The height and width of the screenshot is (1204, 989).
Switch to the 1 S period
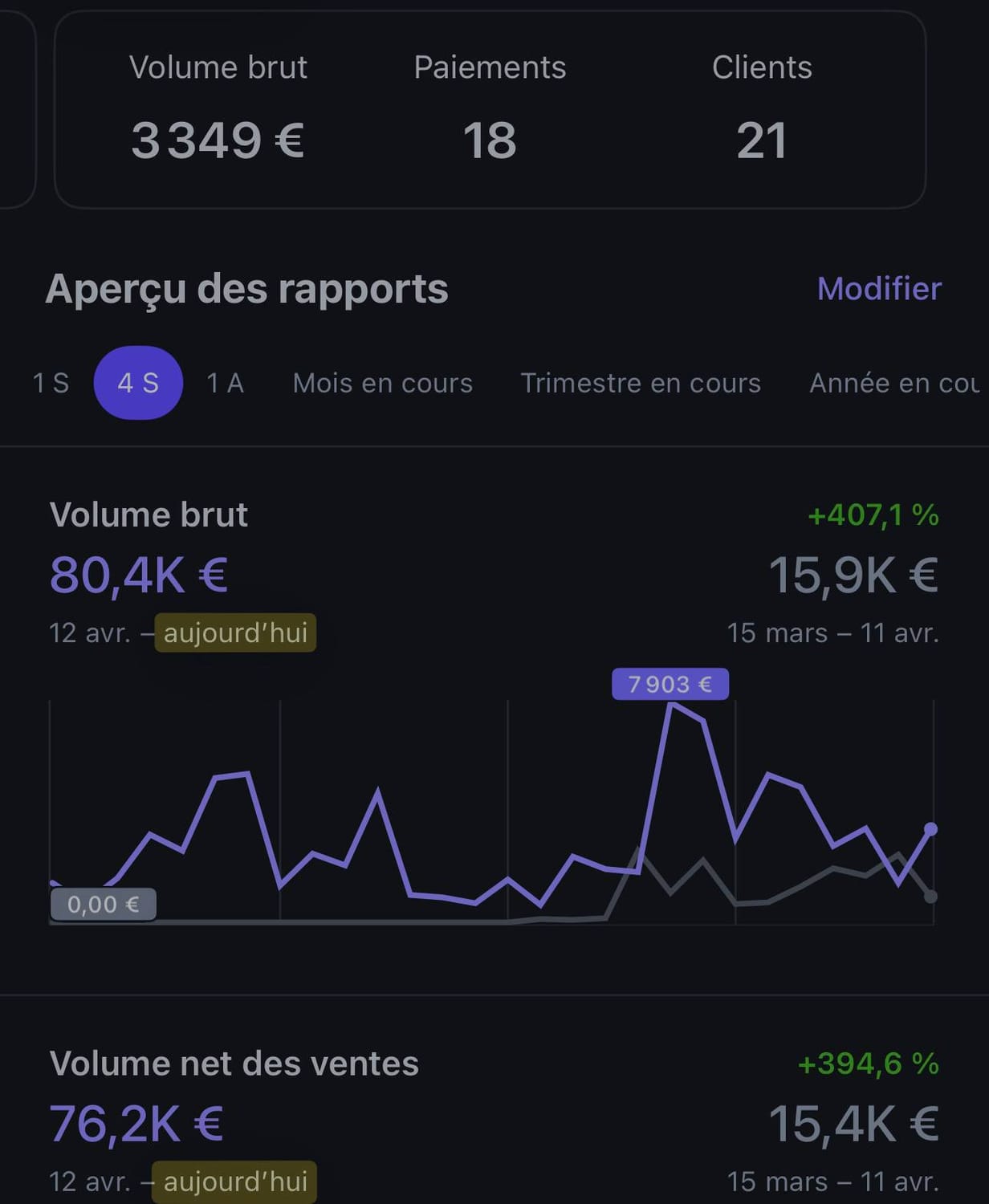coord(51,383)
